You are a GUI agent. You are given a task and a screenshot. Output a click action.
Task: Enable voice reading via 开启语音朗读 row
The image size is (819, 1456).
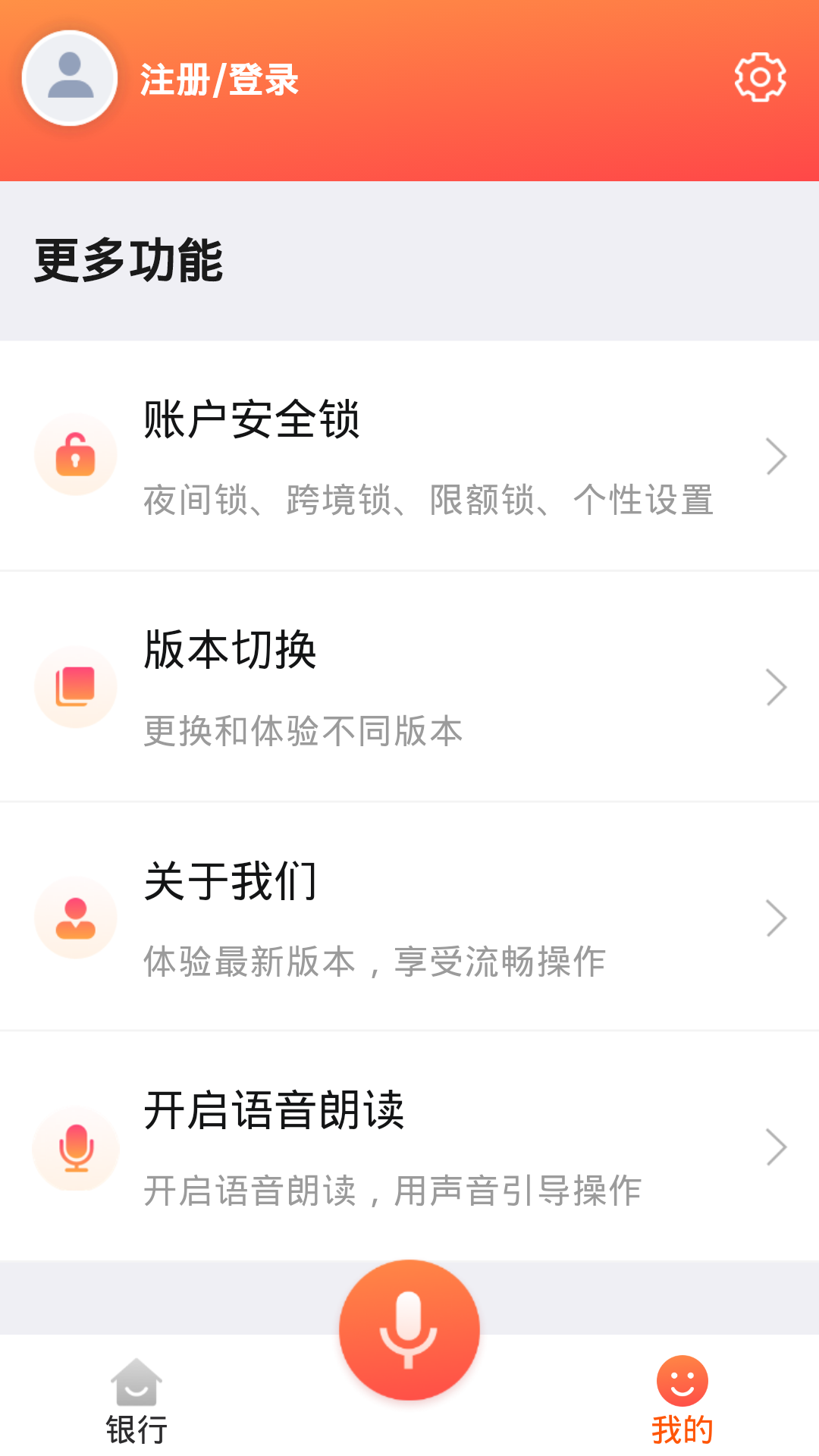(409, 1149)
